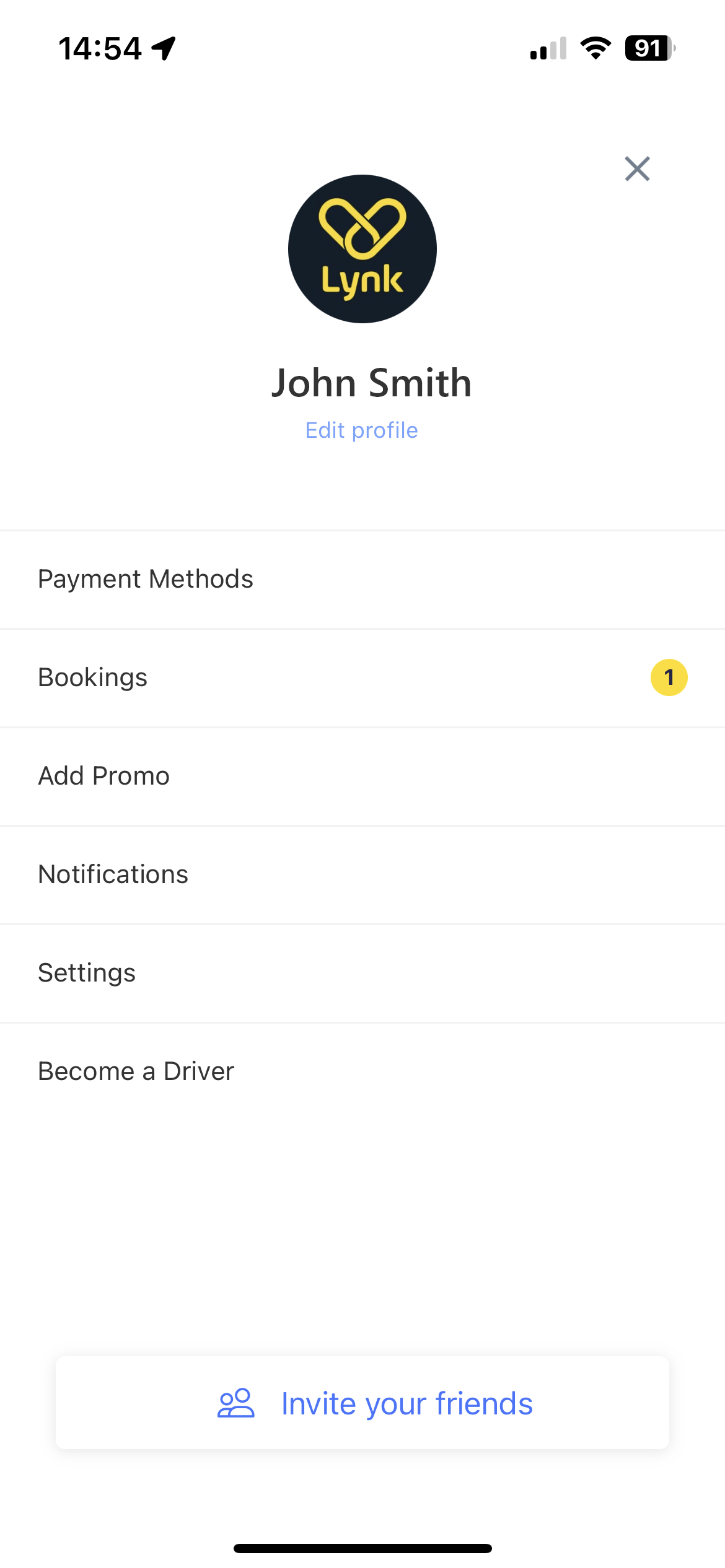Open Notifications row
Screen dimensions: 725x1568
coord(362,875)
